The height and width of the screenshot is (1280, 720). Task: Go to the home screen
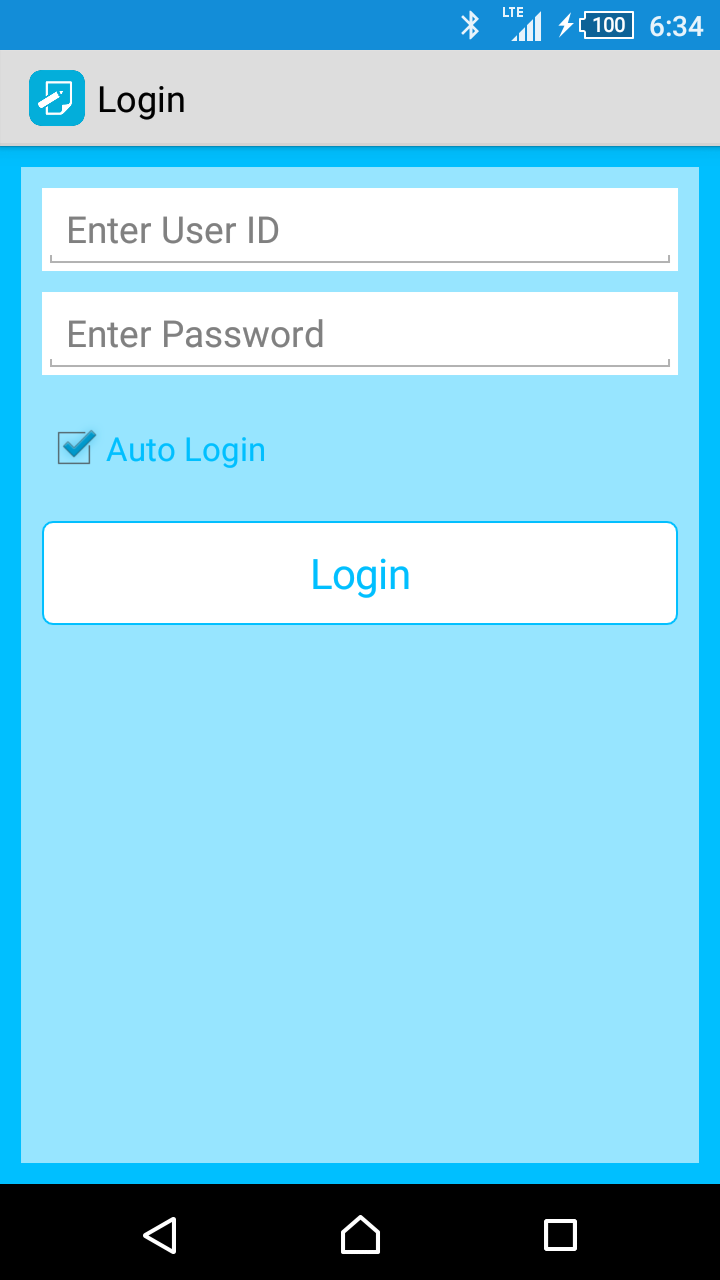pyautogui.click(x=360, y=1235)
